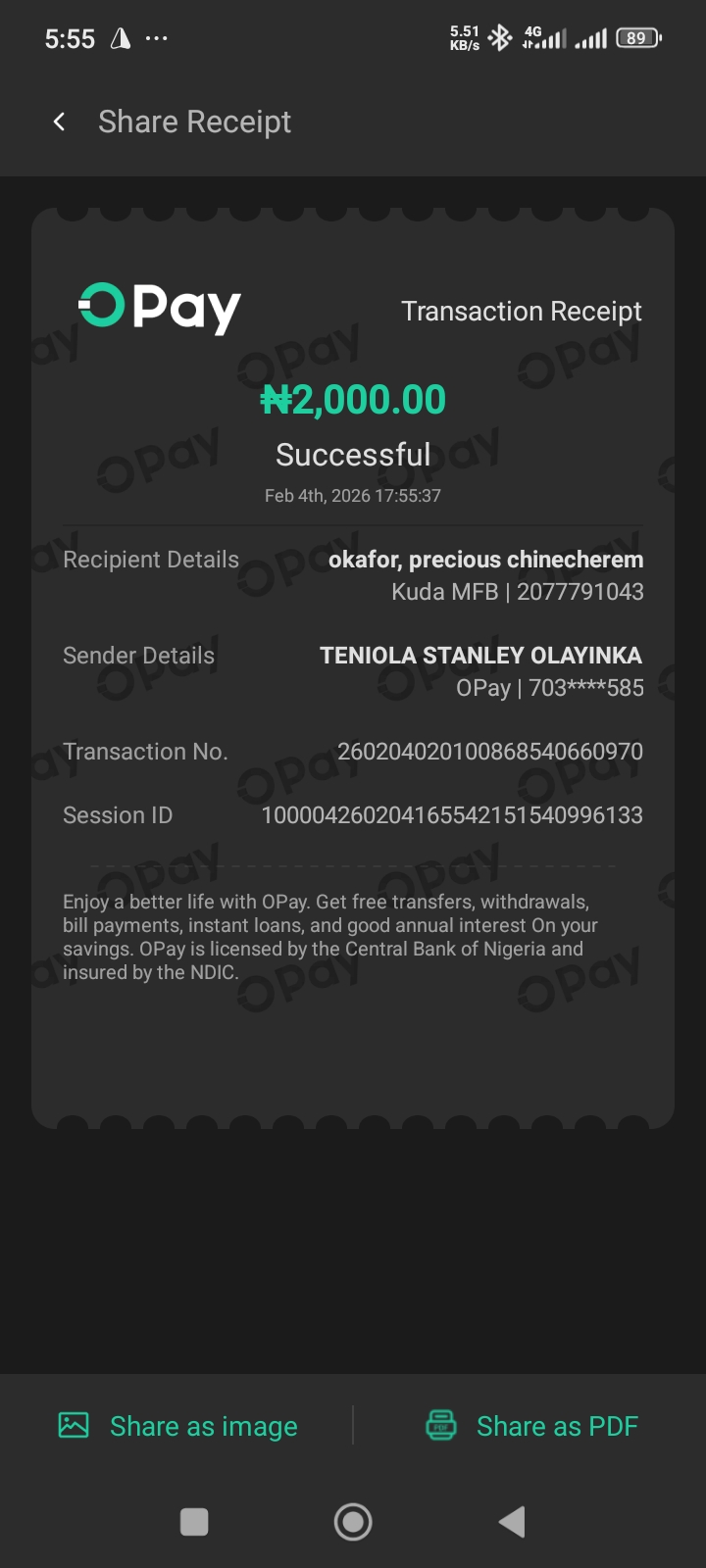Open recent apps from navigation bar

(194, 1522)
